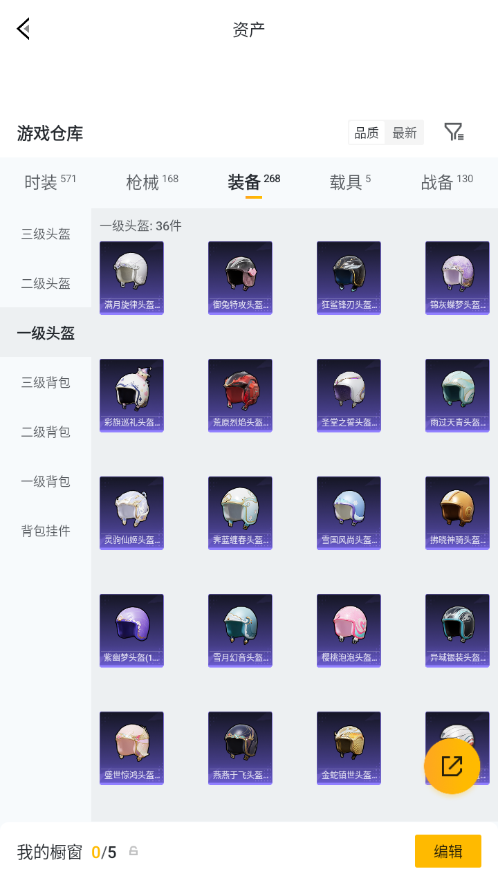Choose the 一级背包 category
Screen dimensions: 498x880
point(45,481)
